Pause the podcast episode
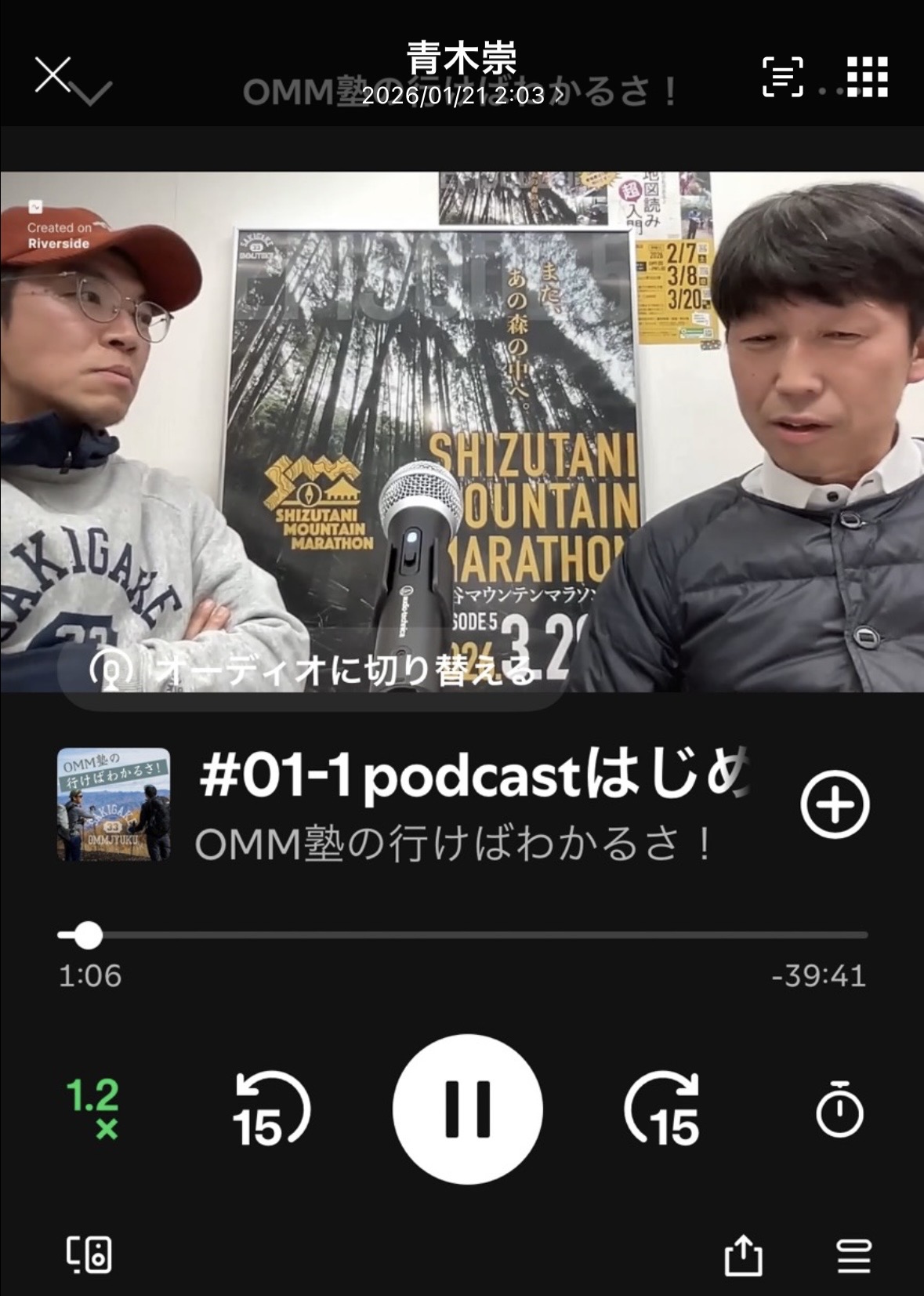The width and height of the screenshot is (924, 1296). click(x=467, y=1109)
